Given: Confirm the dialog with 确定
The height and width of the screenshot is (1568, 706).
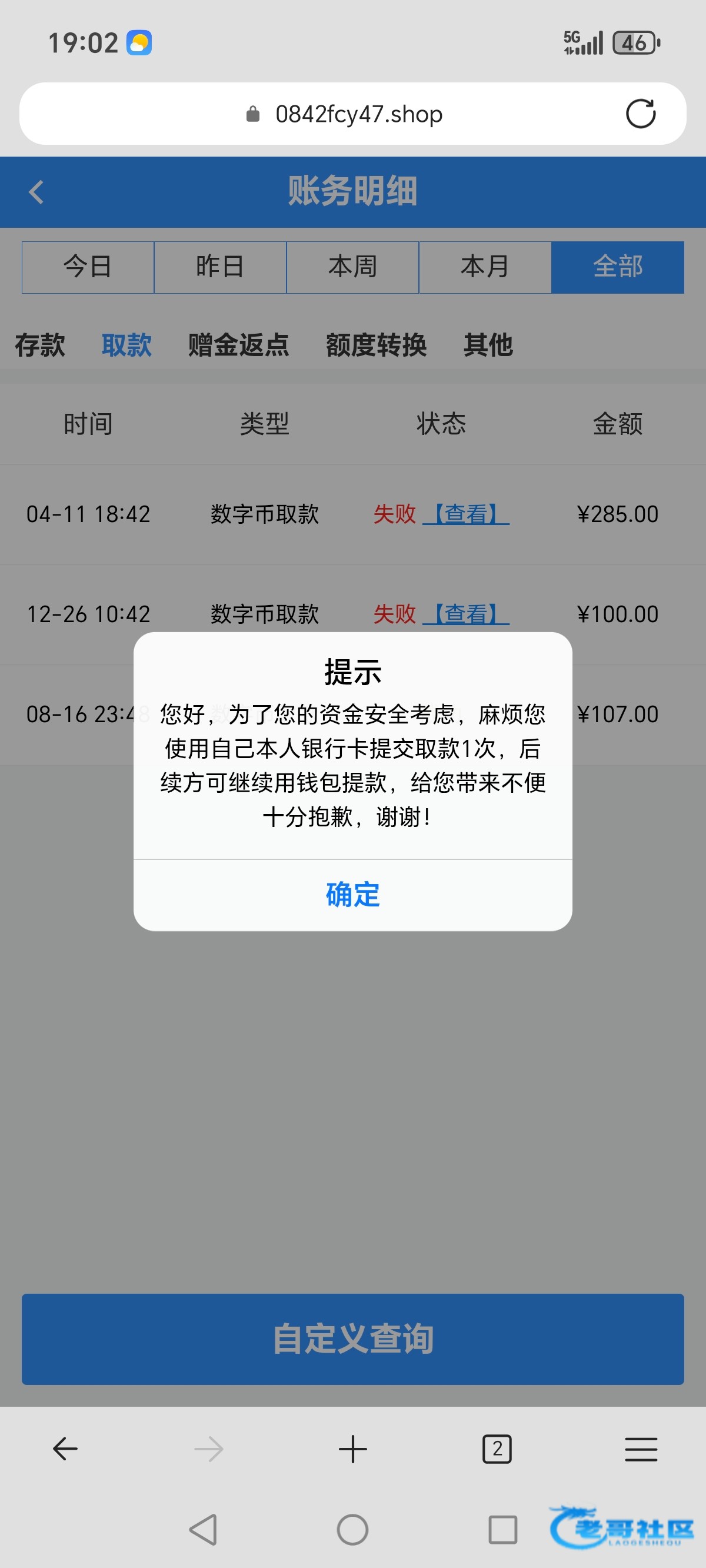Looking at the screenshot, I should 352,894.
